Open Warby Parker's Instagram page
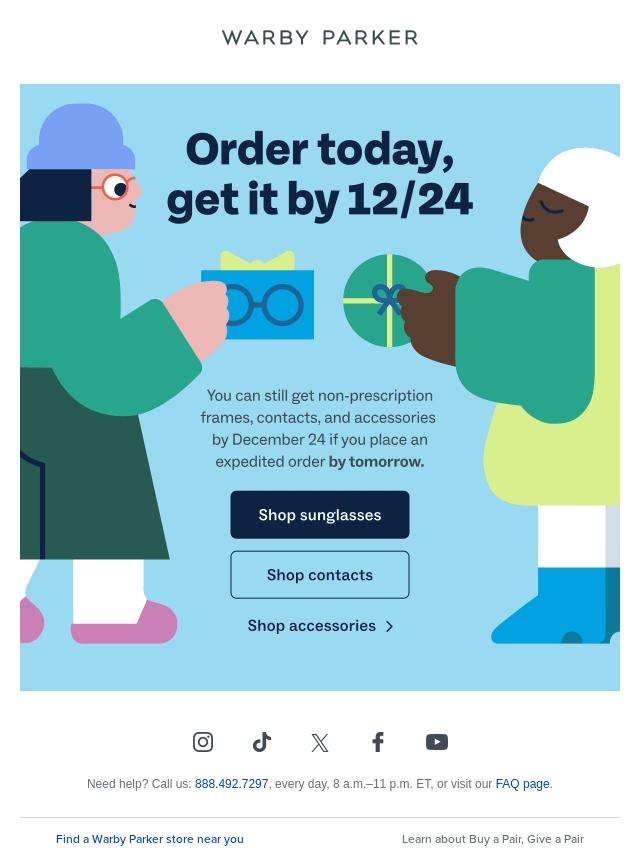Screen dimensions: 640x854 [203, 742]
